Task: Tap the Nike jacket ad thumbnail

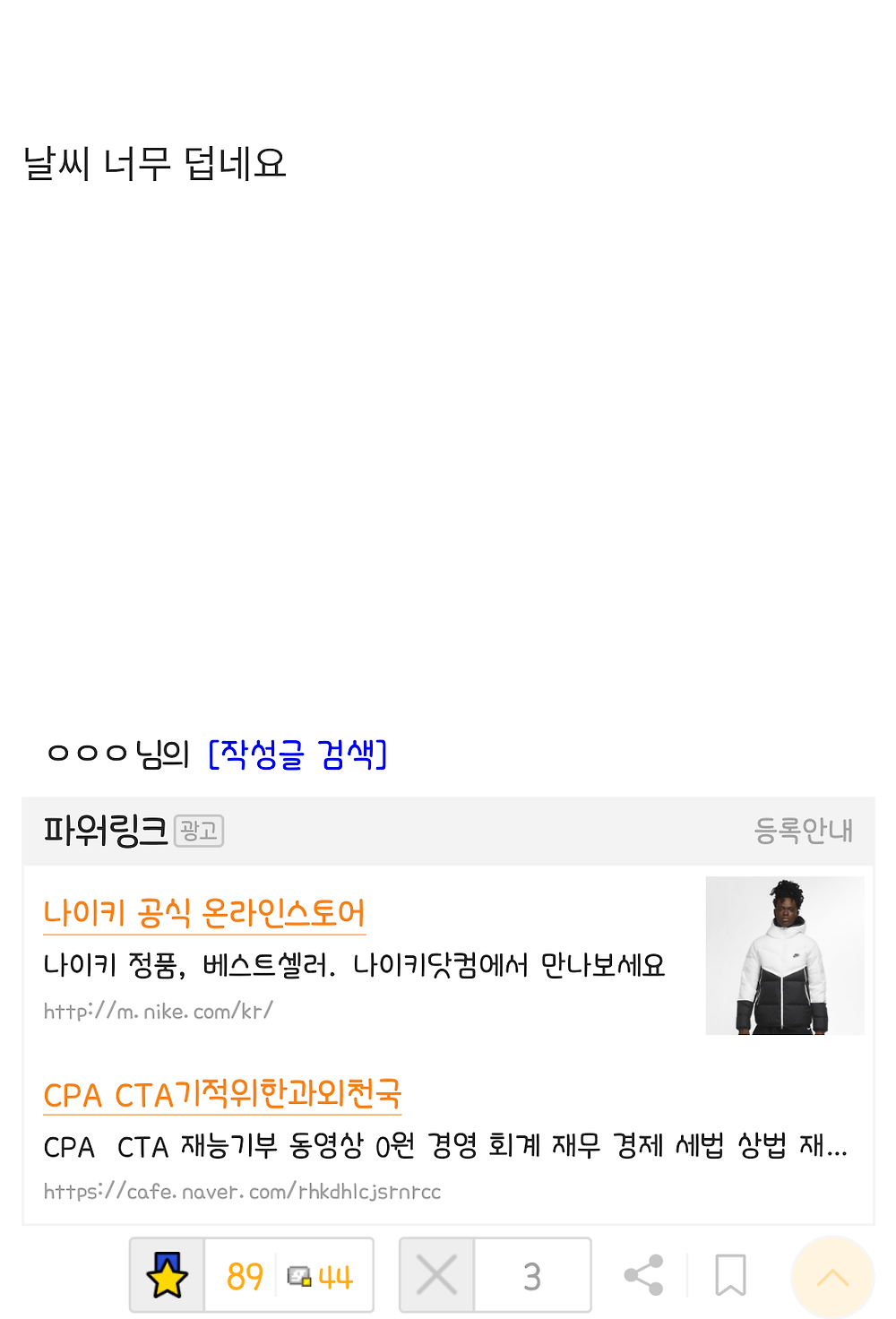Action: point(784,955)
